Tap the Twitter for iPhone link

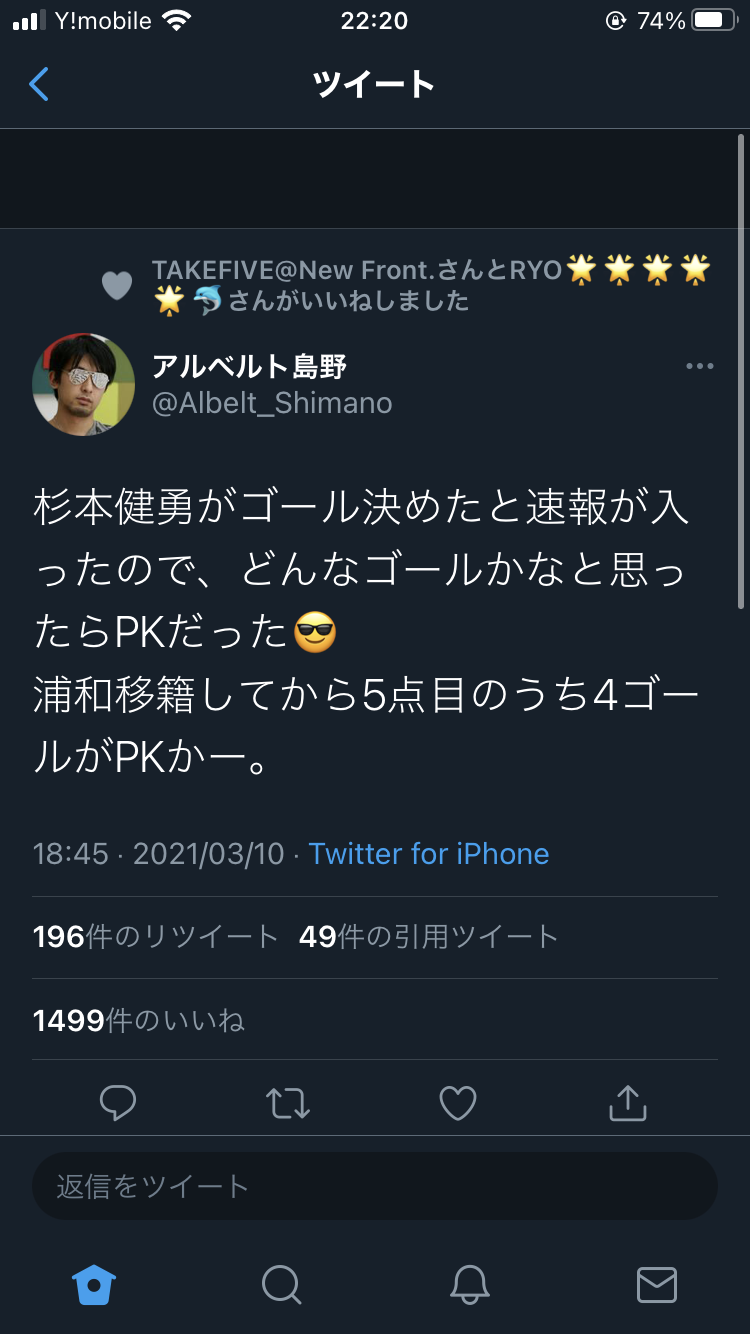pyautogui.click(x=428, y=853)
